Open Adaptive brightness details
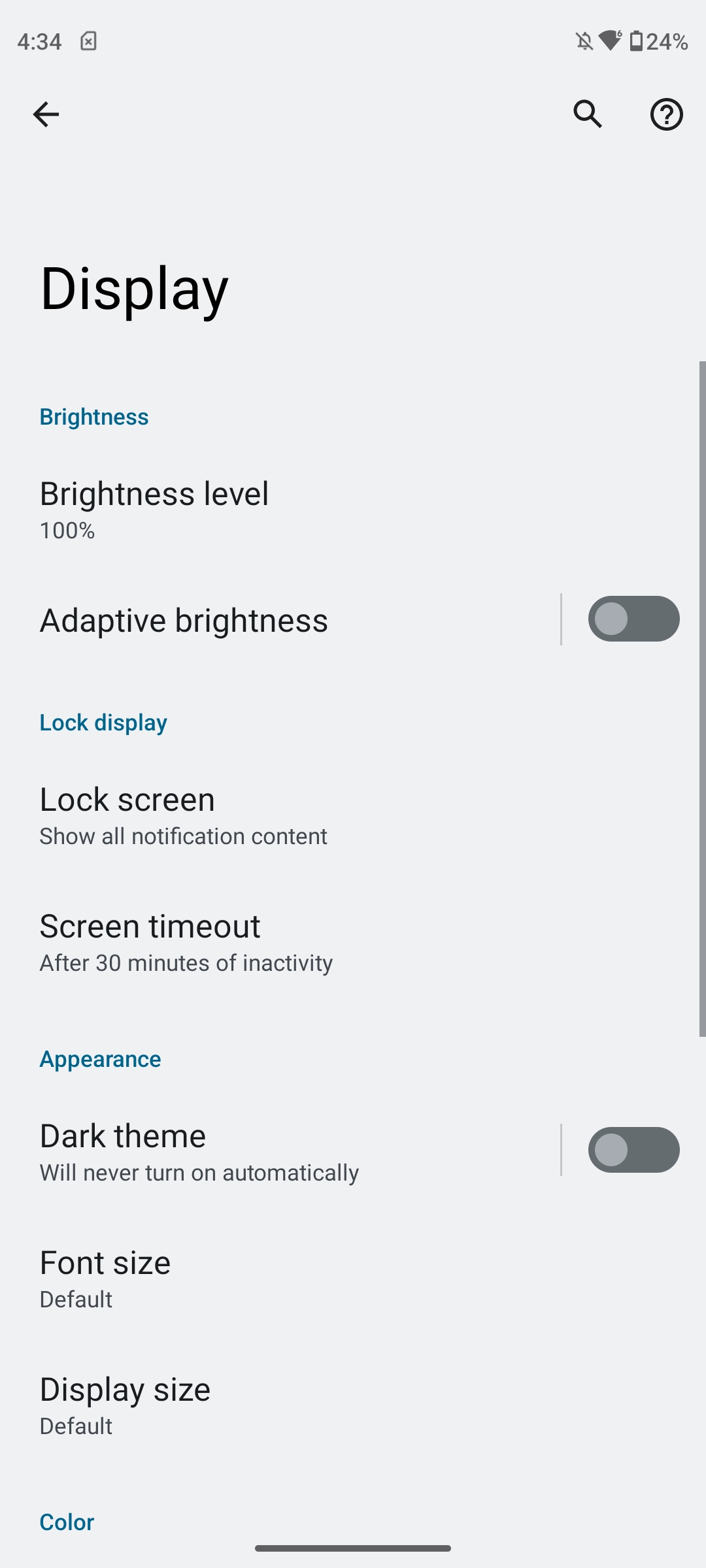Viewport: 706px width, 1568px height. click(280, 619)
